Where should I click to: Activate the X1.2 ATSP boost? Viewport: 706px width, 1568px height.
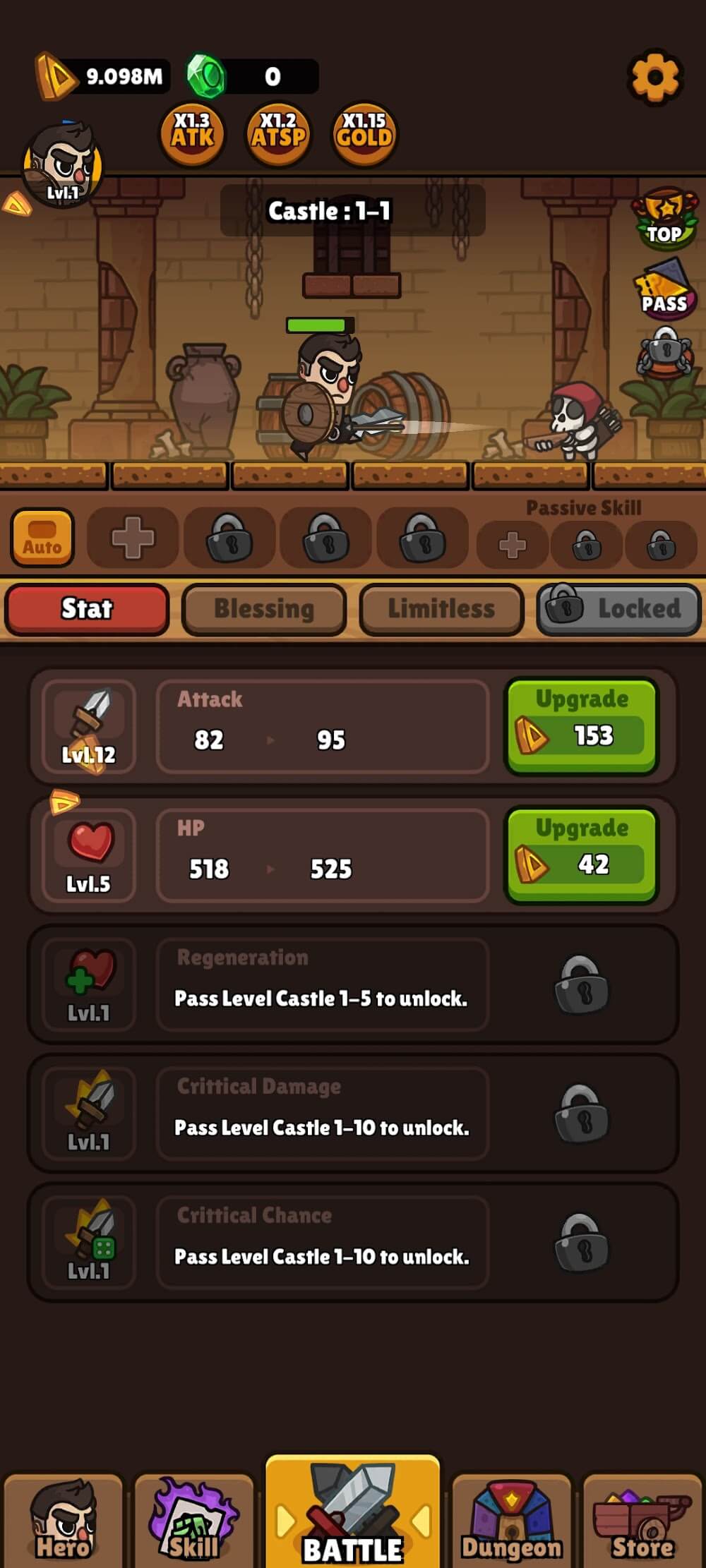click(278, 134)
